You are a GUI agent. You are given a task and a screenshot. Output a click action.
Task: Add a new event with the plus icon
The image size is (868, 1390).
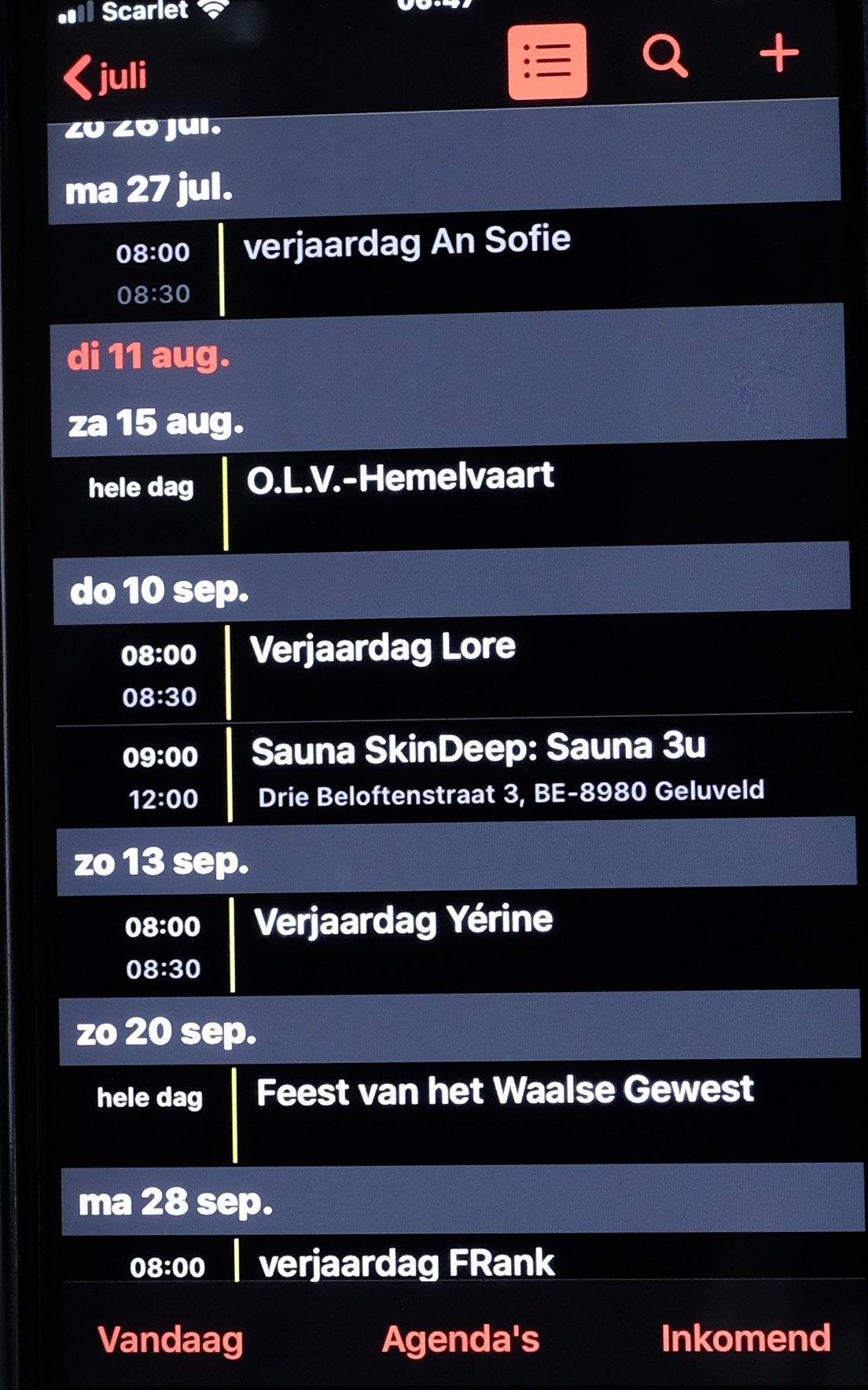779,53
